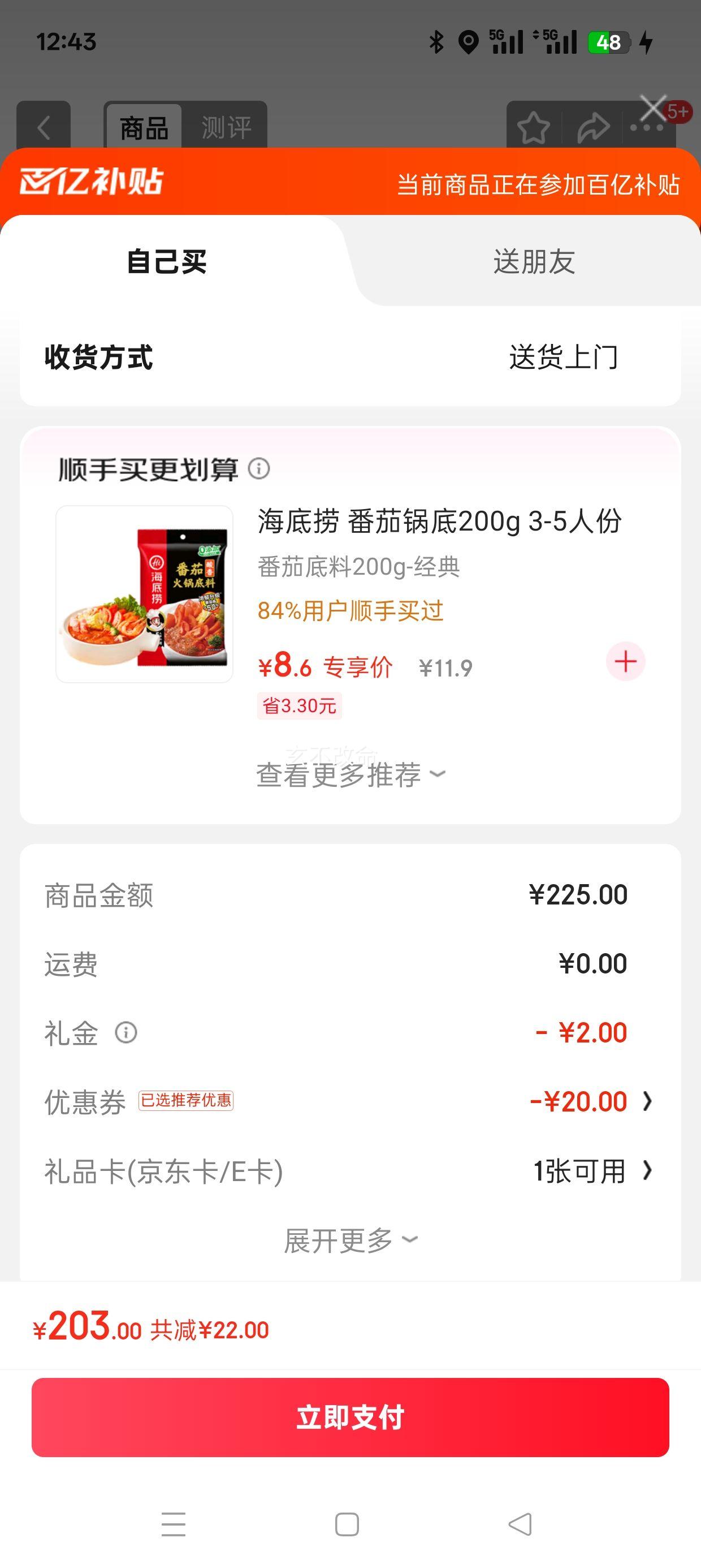Choose a 礼品卡(京东卡/E卡) gift card
Screen dimensions: 701x1568
(590, 1170)
